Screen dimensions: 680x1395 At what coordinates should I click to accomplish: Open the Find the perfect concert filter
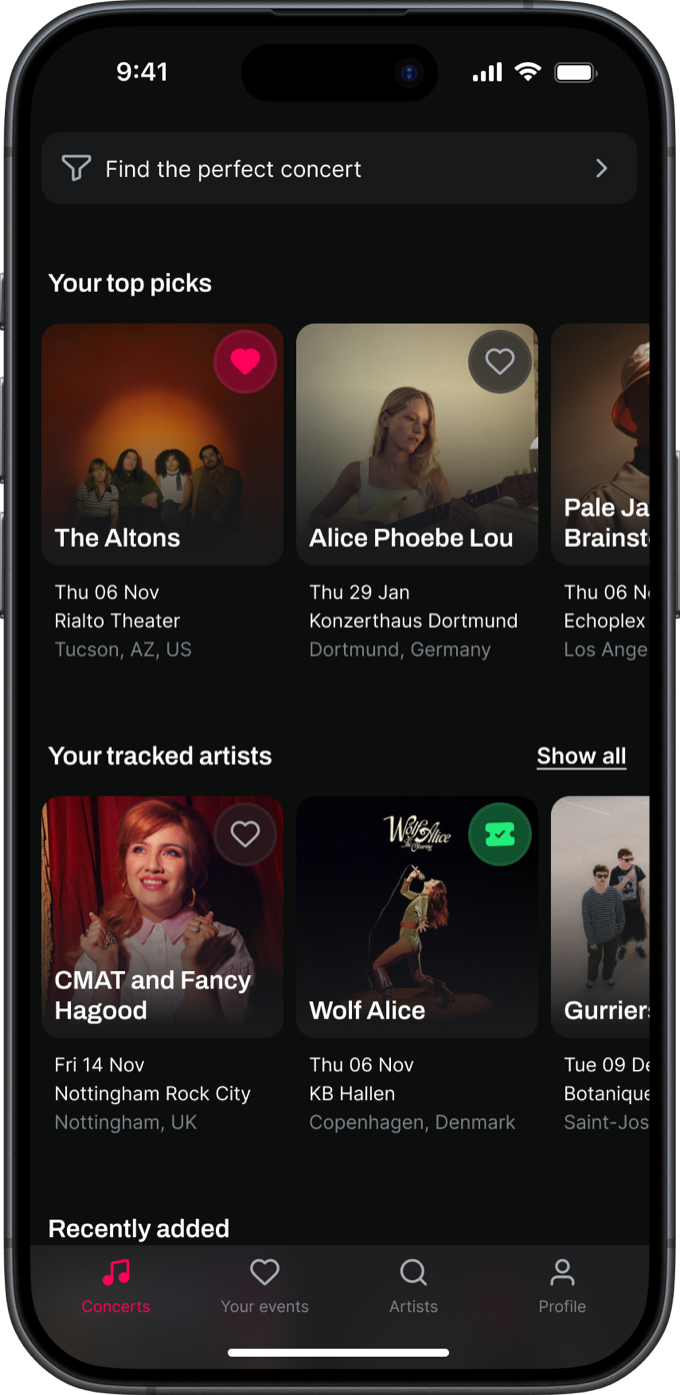click(339, 169)
